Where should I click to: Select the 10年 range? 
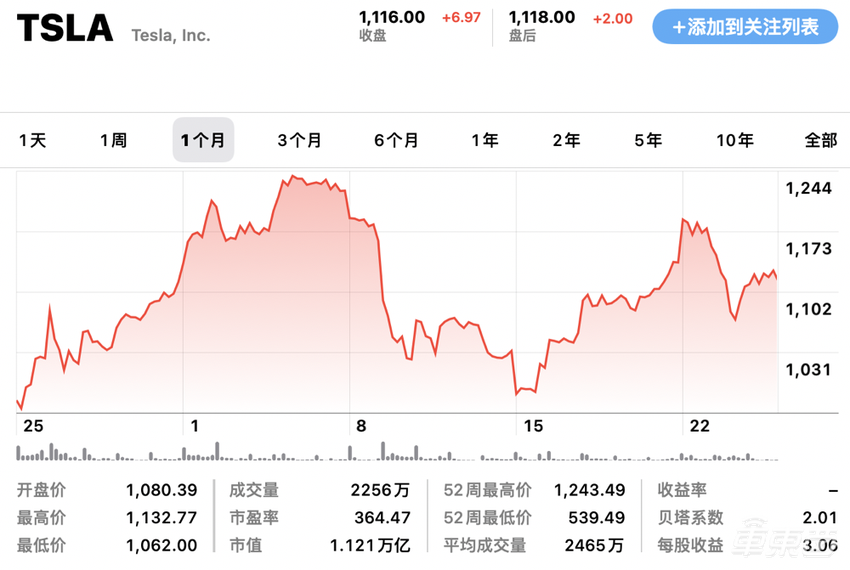pyautogui.click(x=734, y=140)
